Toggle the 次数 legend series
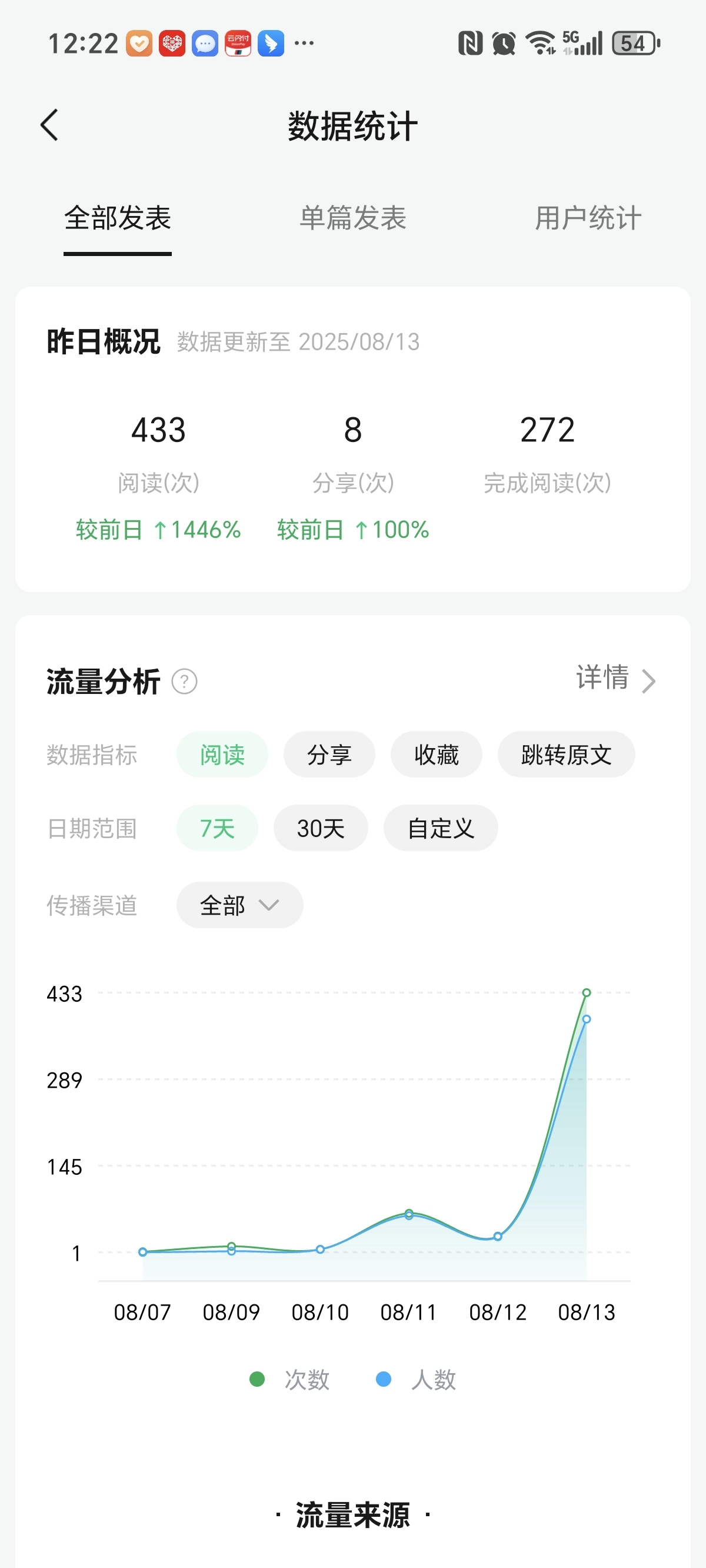The image size is (706, 1568). (289, 1379)
